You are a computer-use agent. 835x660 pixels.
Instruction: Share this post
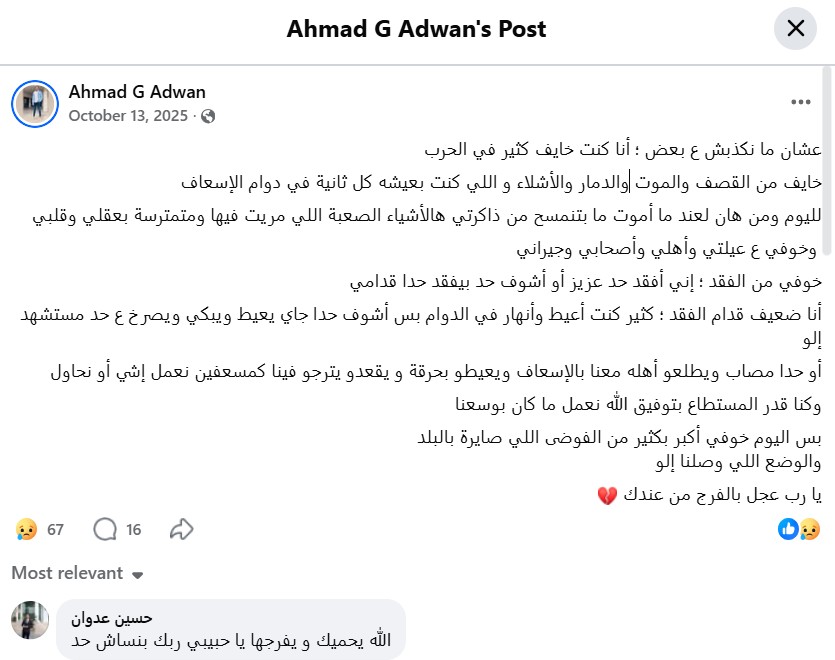point(181,529)
